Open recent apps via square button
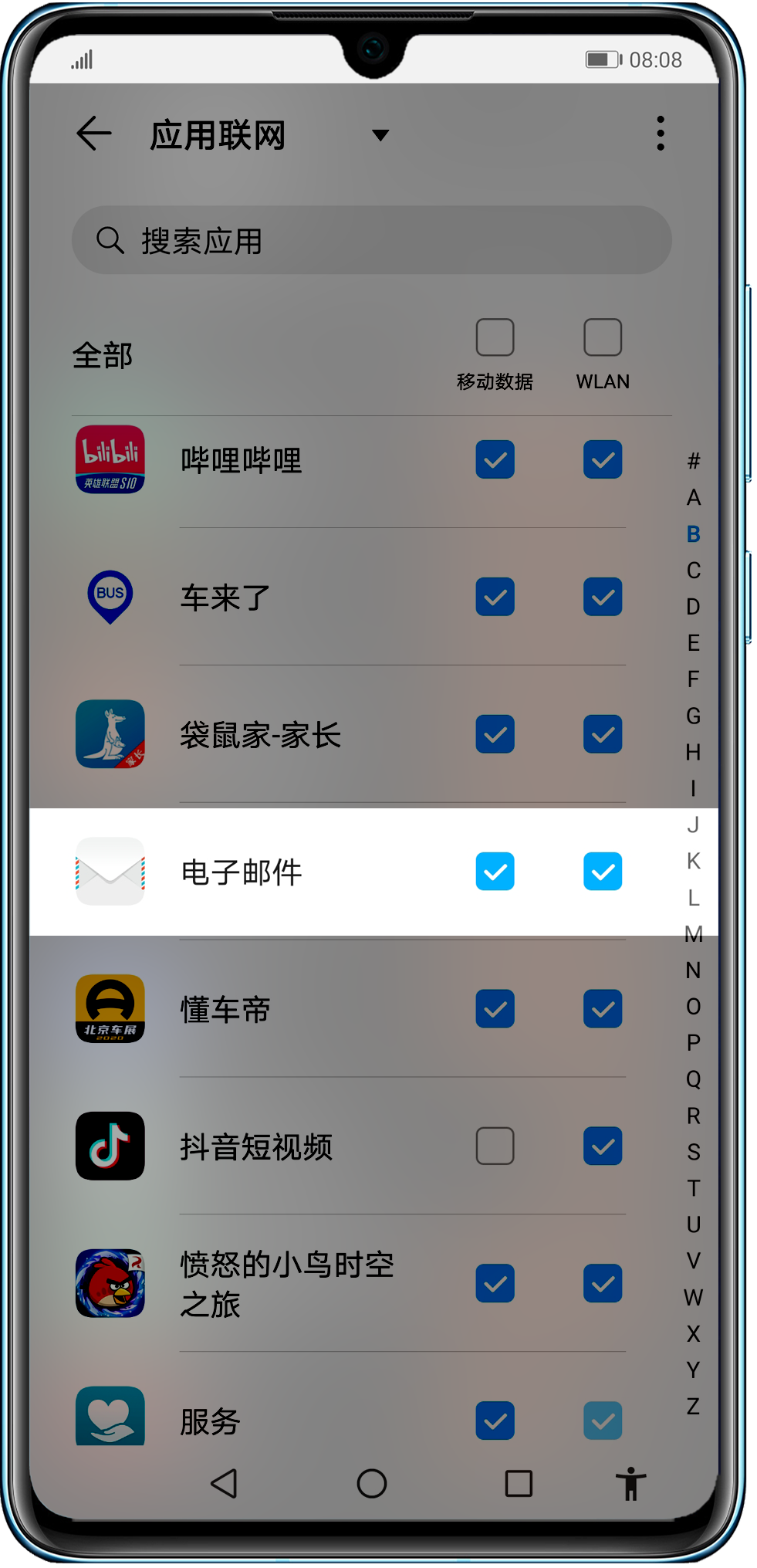This screenshot has width=757, height=1568. 519,1483
